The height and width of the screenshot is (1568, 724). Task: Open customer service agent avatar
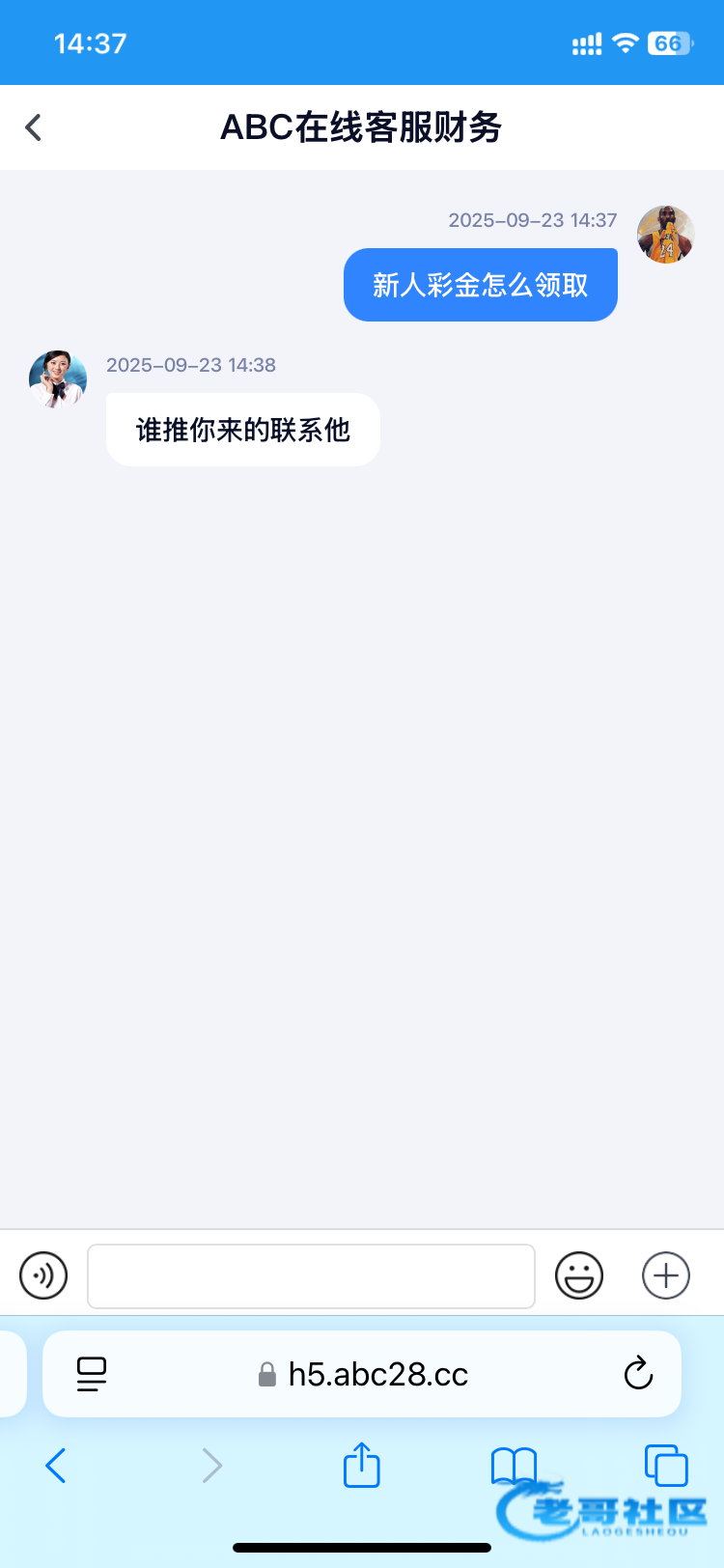(x=58, y=379)
